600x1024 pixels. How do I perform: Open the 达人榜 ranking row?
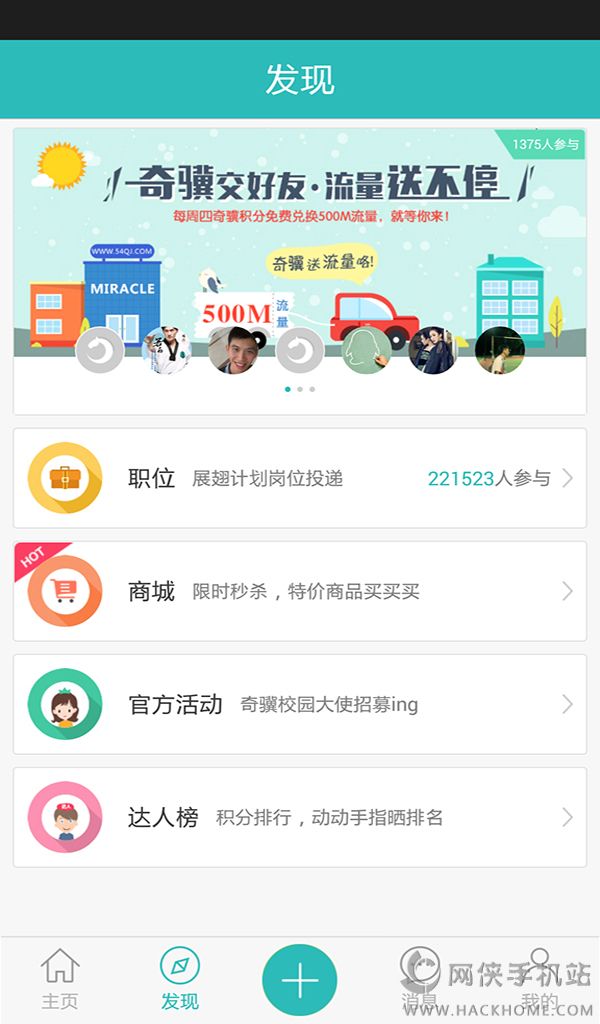point(300,817)
